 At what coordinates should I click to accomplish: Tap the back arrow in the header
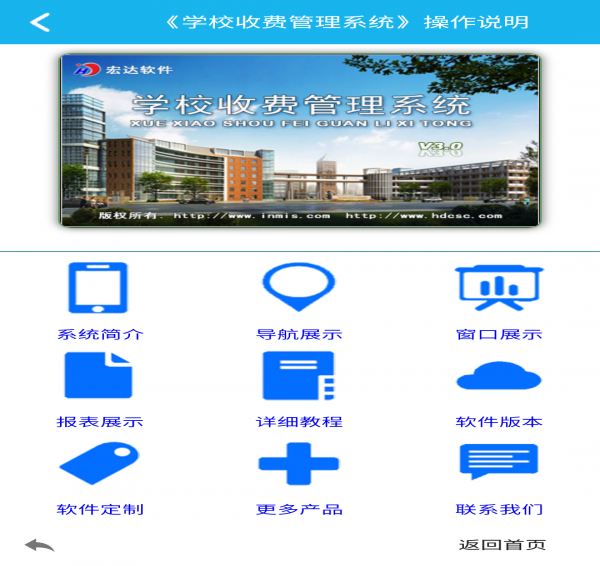39,22
